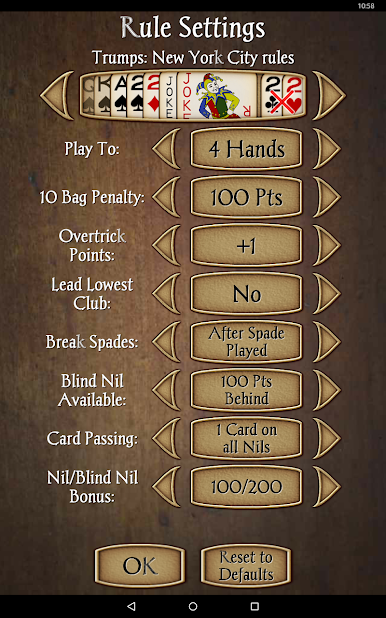Tap the right arrow for Nil/Blind Nil Bonus

click(326, 487)
